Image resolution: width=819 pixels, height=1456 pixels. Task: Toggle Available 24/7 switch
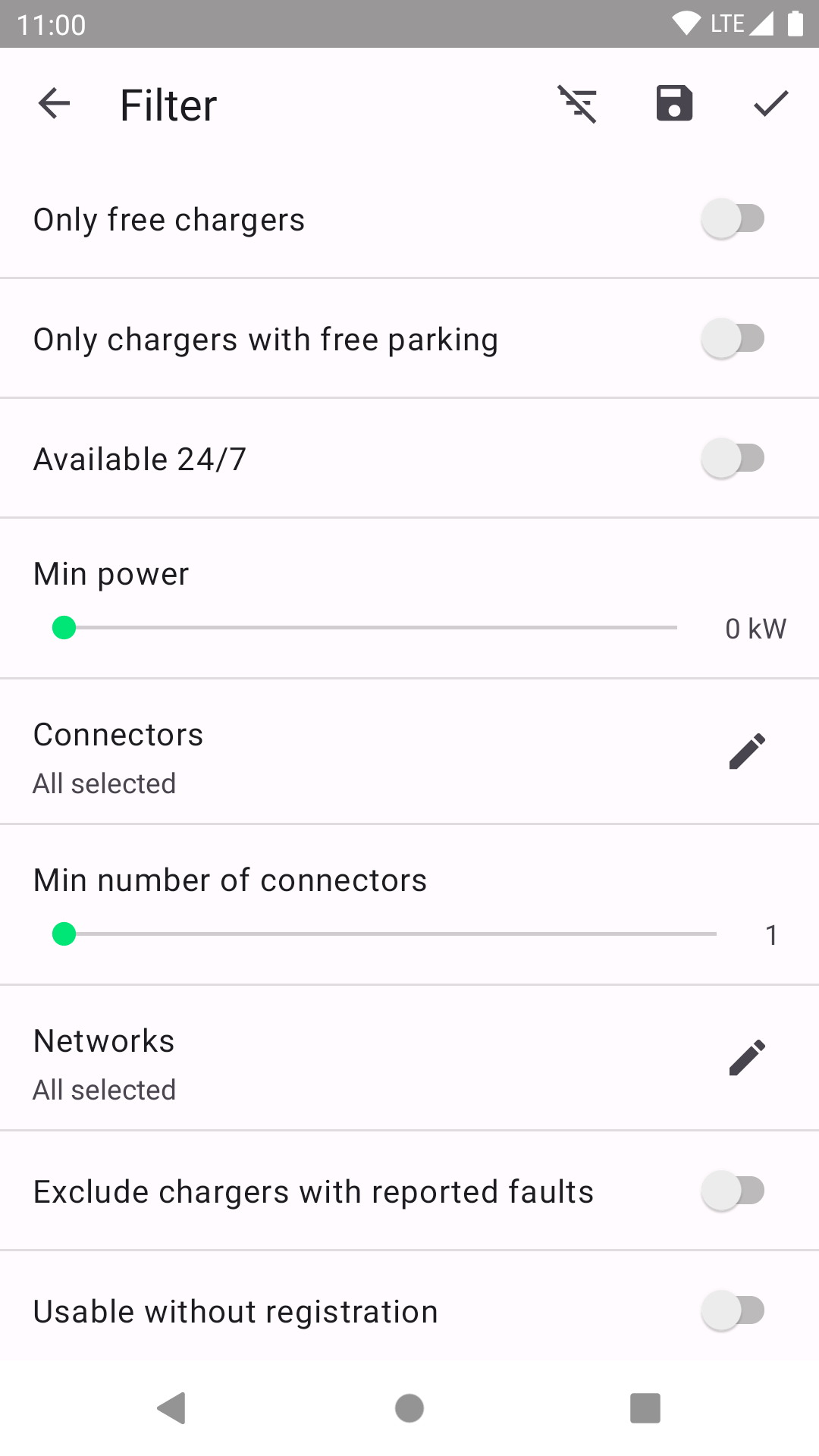click(x=733, y=458)
